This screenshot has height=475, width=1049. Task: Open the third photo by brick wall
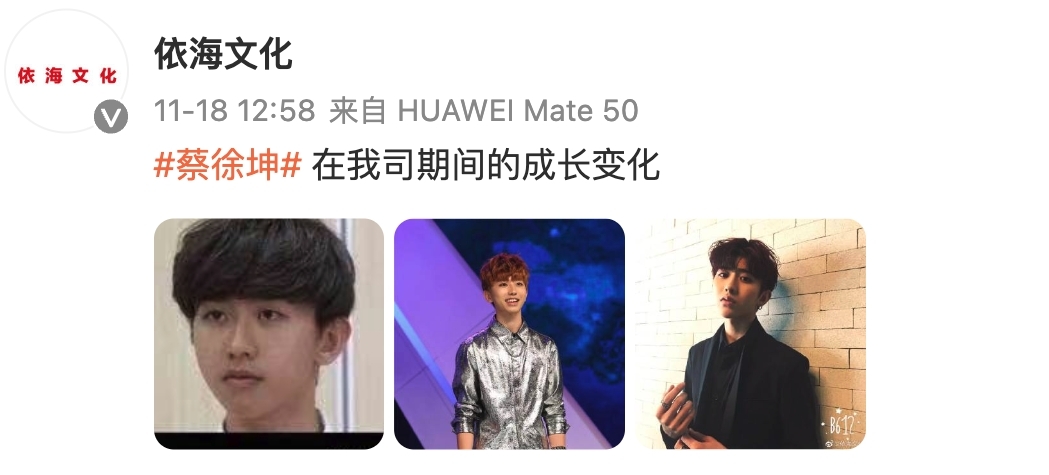click(x=750, y=333)
